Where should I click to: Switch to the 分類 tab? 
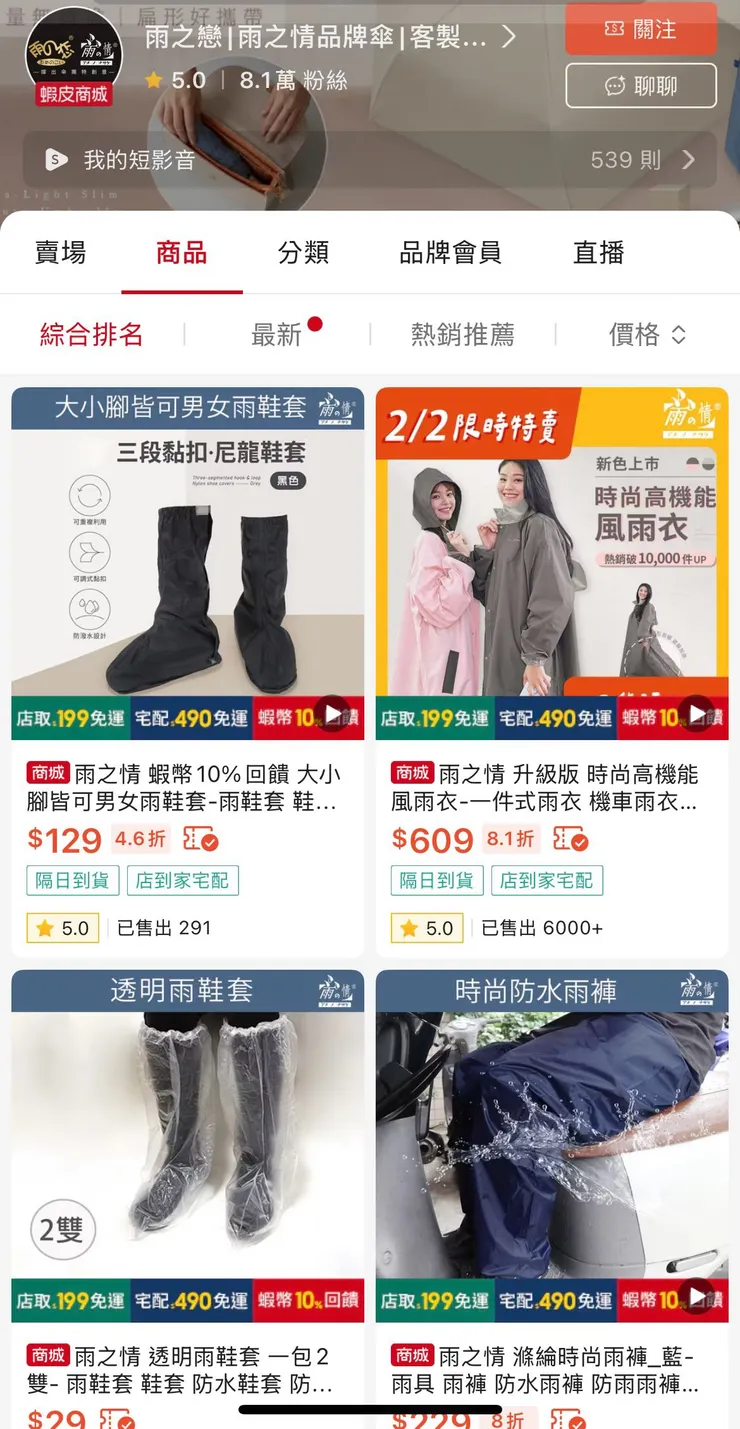[x=303, y=254]
